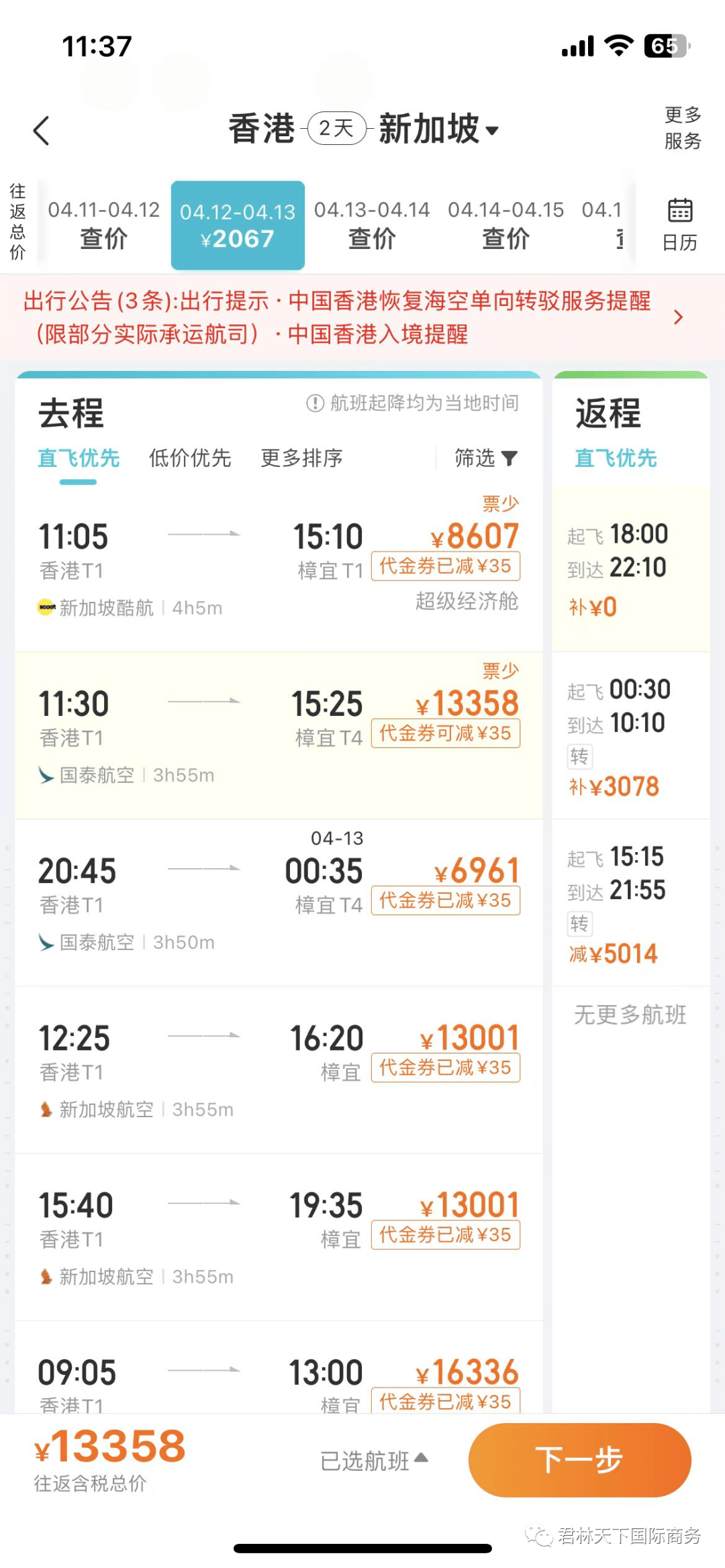This screenshot has width=725, height=1568.
Task: Tap the Cathay Pacific logo on 11:30 flight
Action: pos(46,774)
